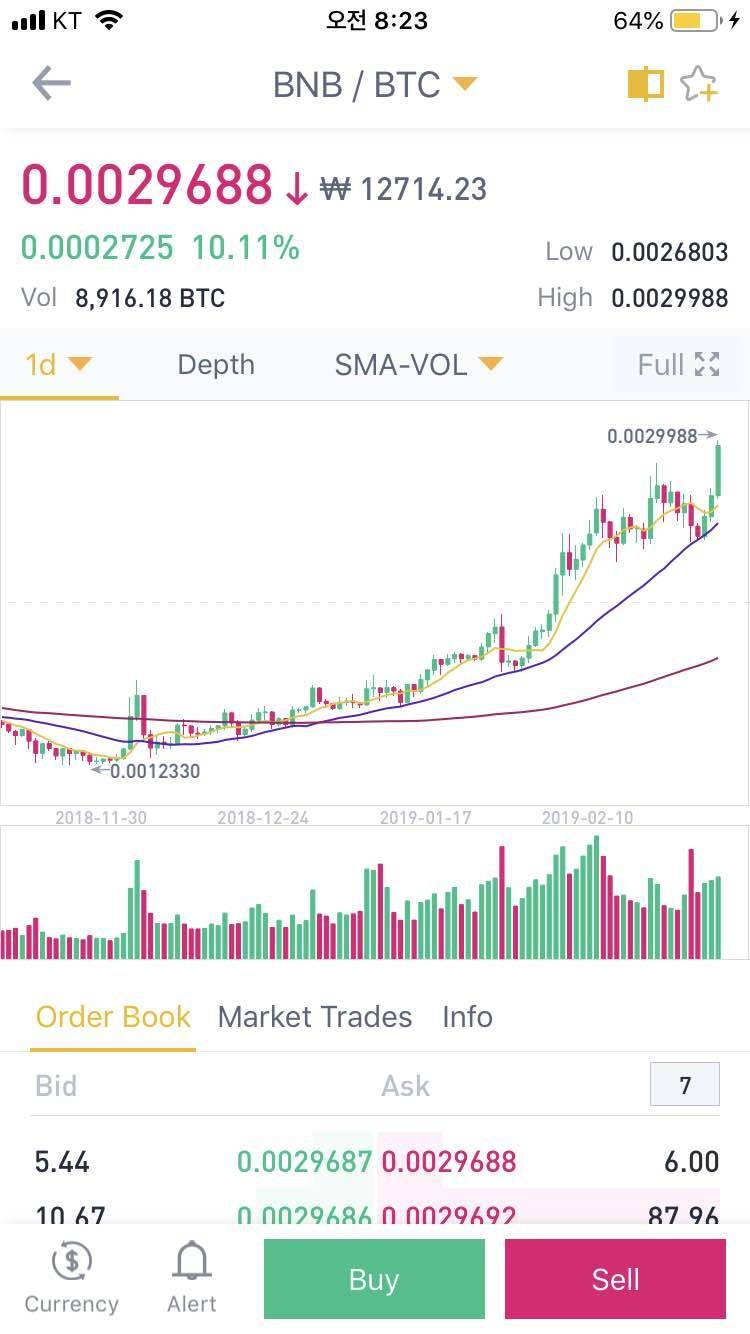750x1334 pixels.
Task: Add BNB/BTC to favorites with the star
Action: [x=700, y=85]
